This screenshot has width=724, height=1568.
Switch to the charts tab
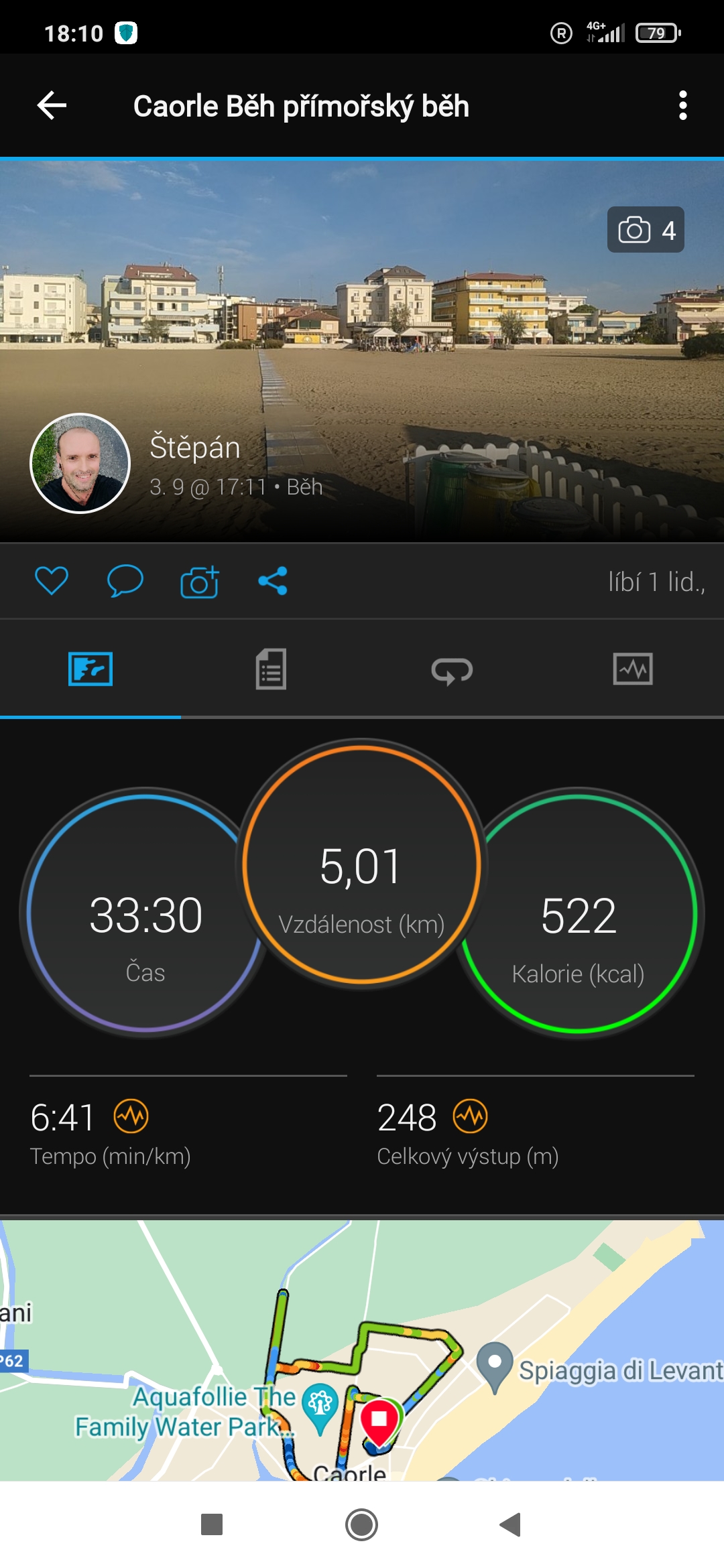coord(633,669)
